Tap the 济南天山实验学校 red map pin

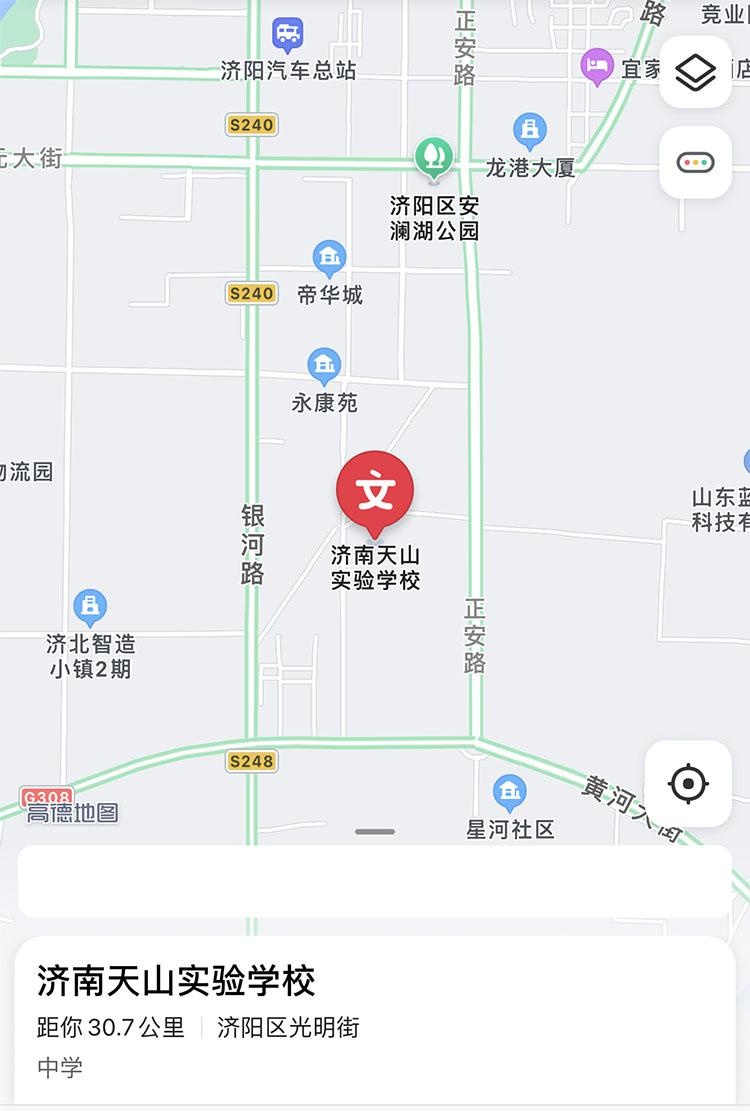coord(375,491)
